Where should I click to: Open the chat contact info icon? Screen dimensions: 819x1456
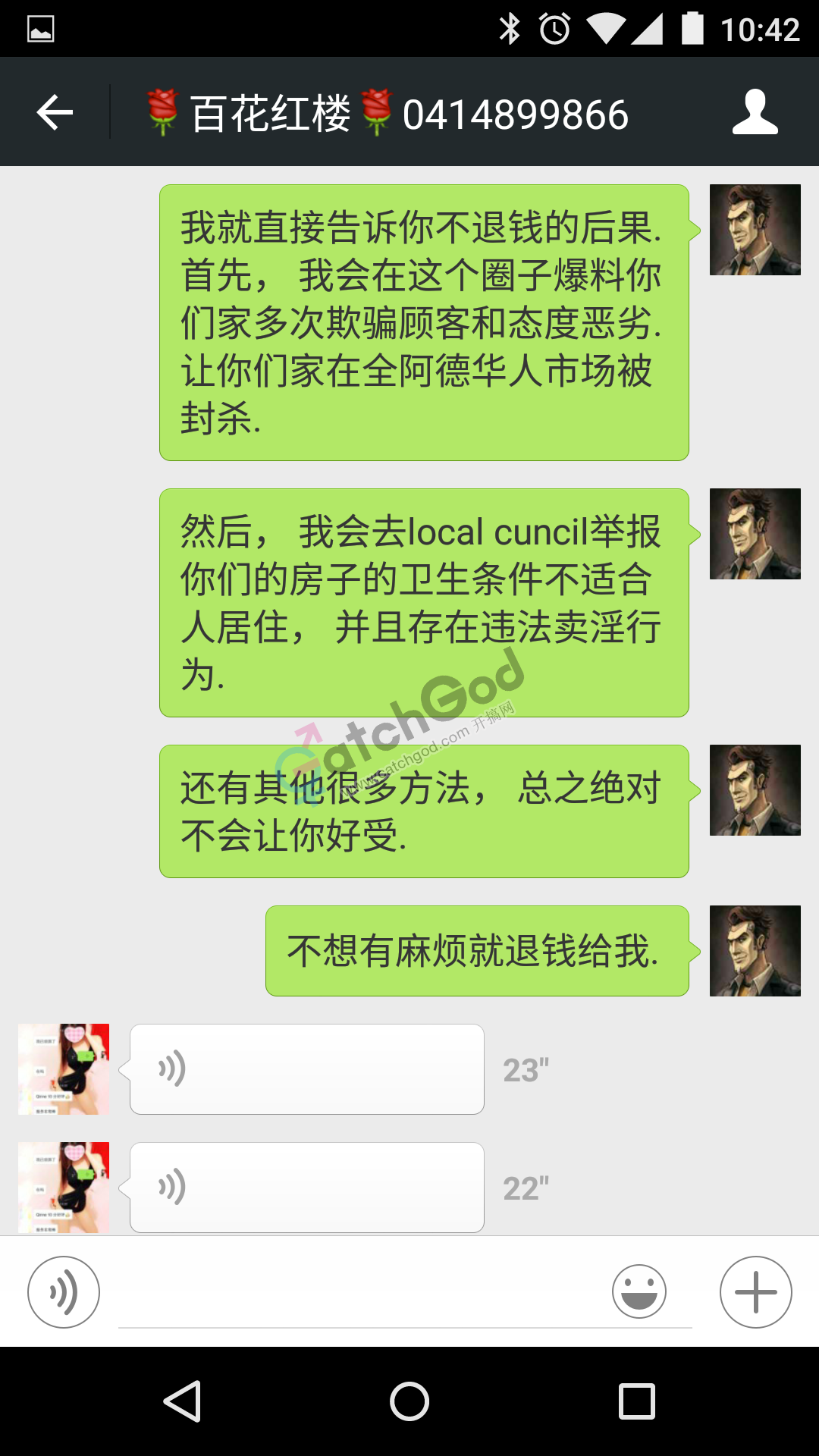(x=755, y=113)
